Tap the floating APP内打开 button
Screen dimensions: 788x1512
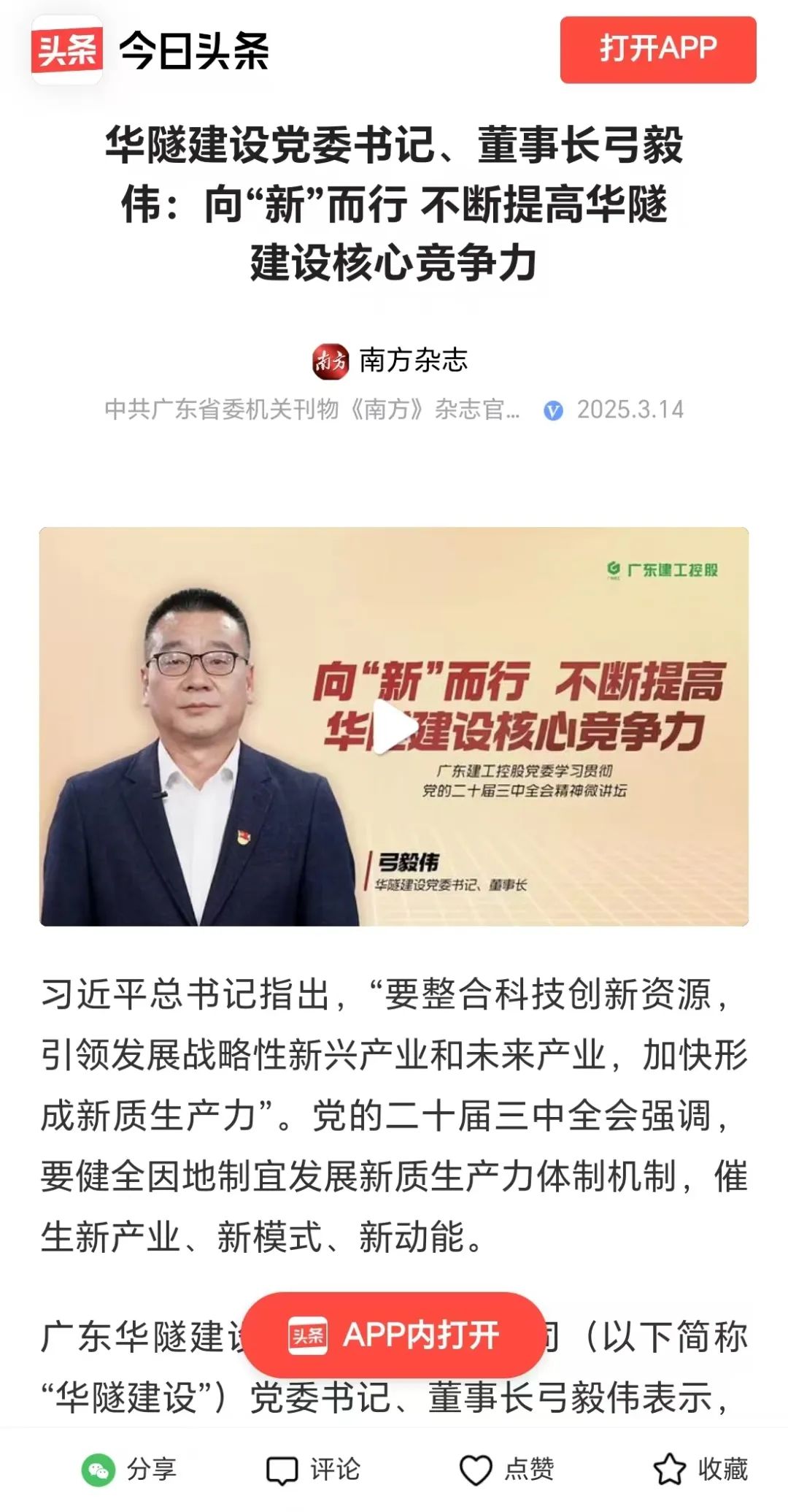pos(394,1335)
